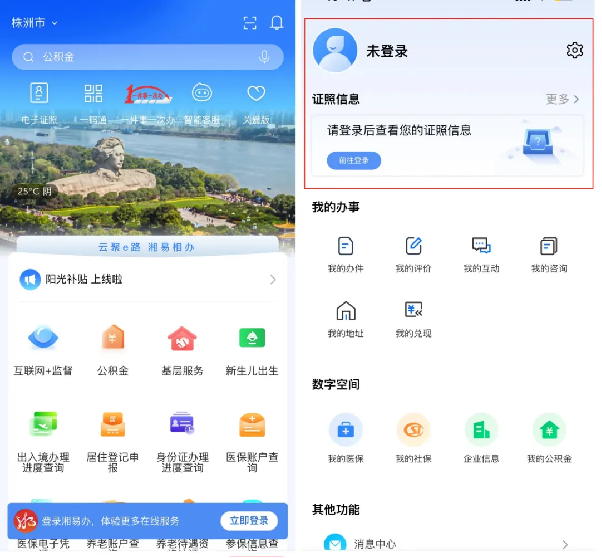The width and height of the screenshot is (602, 558).
Task: Open 企业信息 in 数字空间
Action: 481,438
